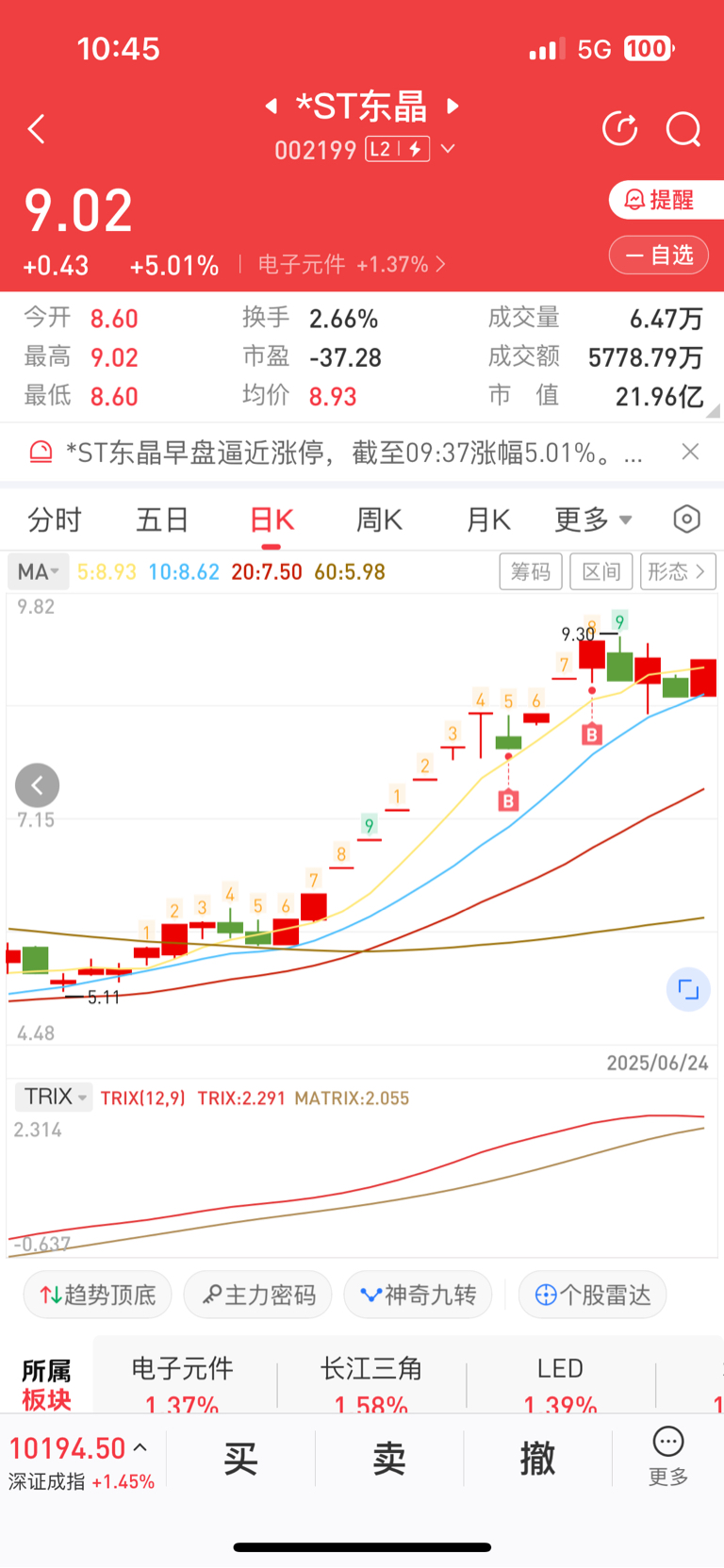Go back using the top-left arrow

(x=37, y=129)
